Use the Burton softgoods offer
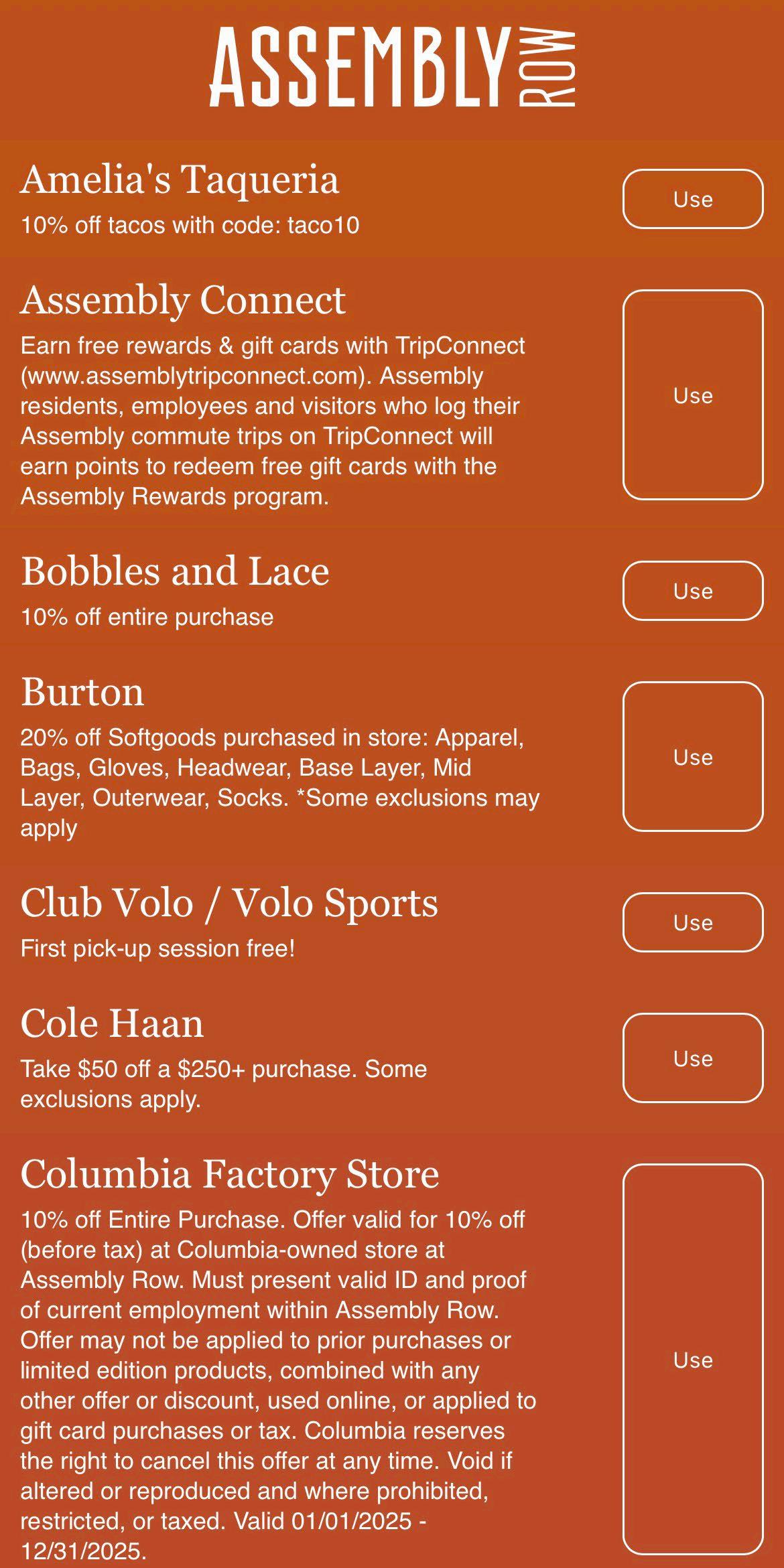 (x=693, y=757)
